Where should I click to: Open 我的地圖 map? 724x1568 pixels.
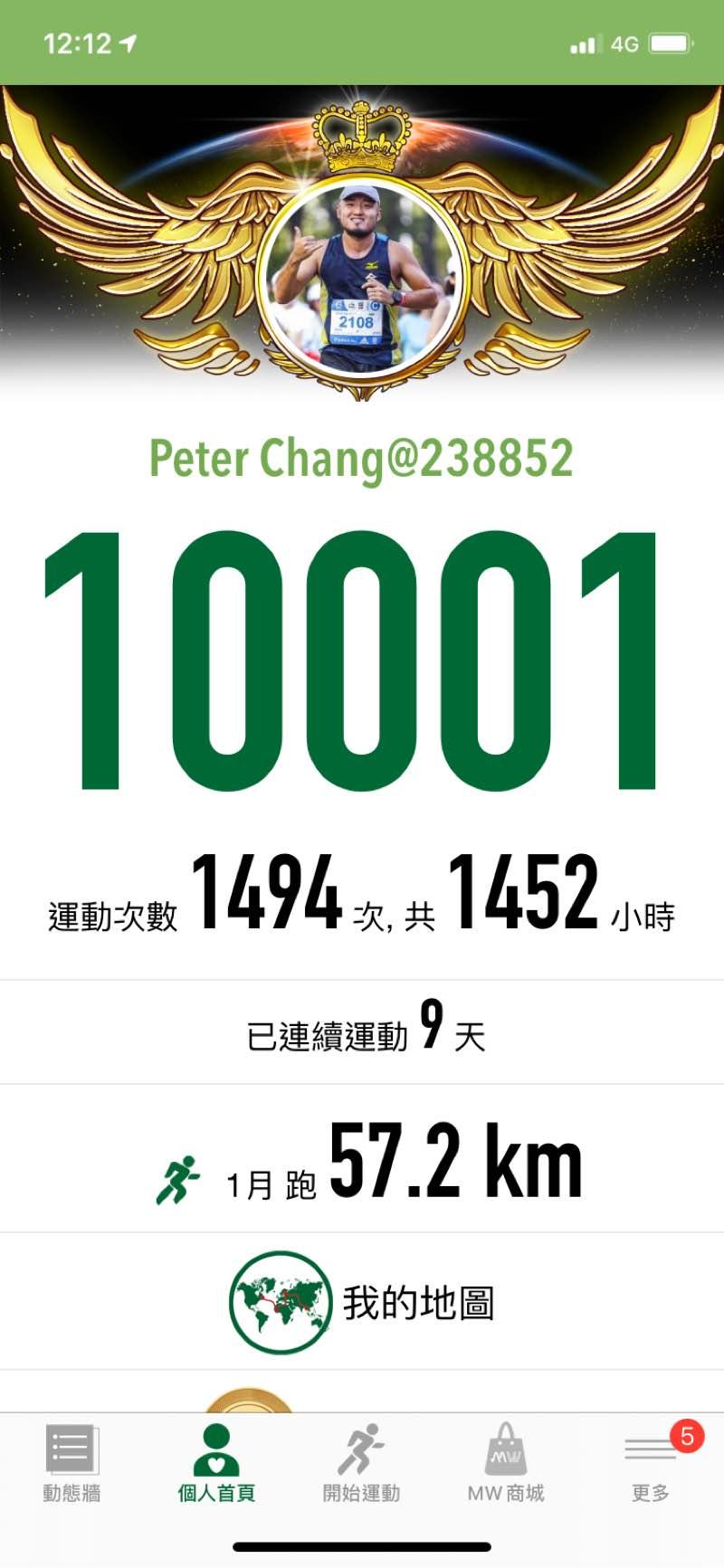tap(362, 1302)
